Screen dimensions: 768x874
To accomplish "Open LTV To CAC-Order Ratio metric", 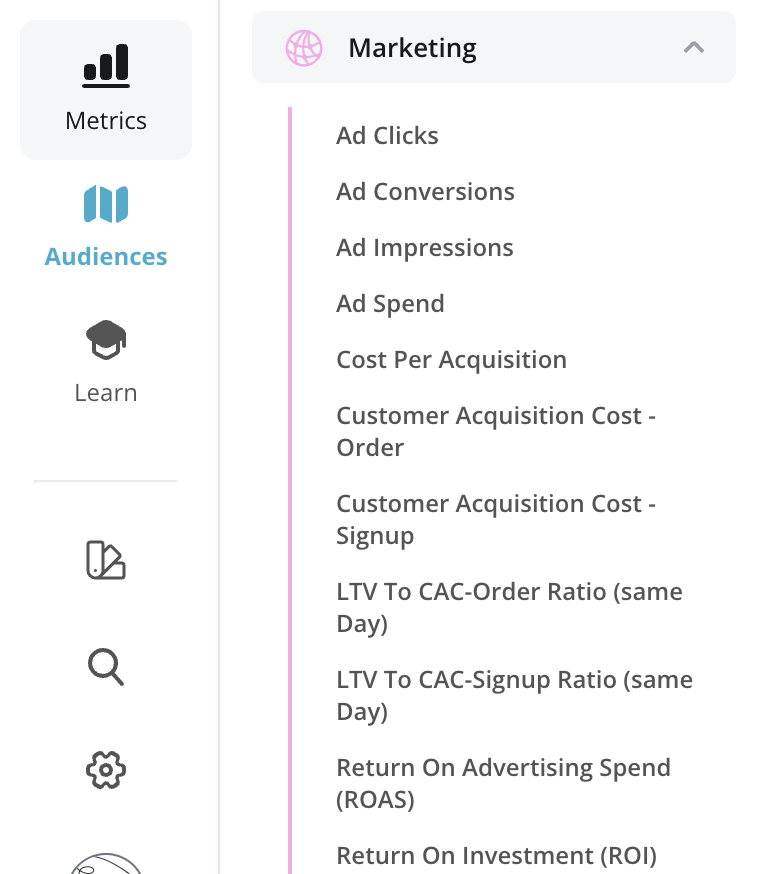I will (x=508, y=607).
